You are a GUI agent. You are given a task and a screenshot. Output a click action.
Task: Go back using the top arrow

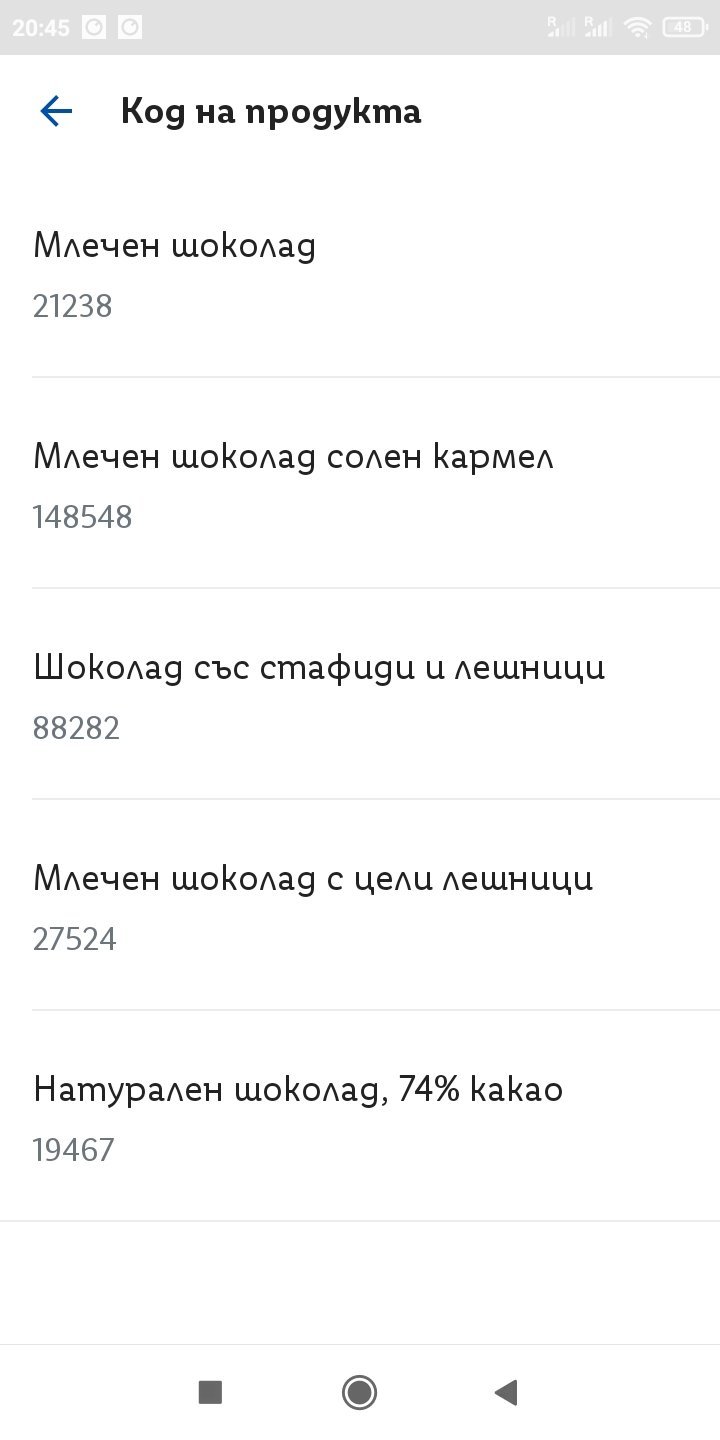[56, 111]
